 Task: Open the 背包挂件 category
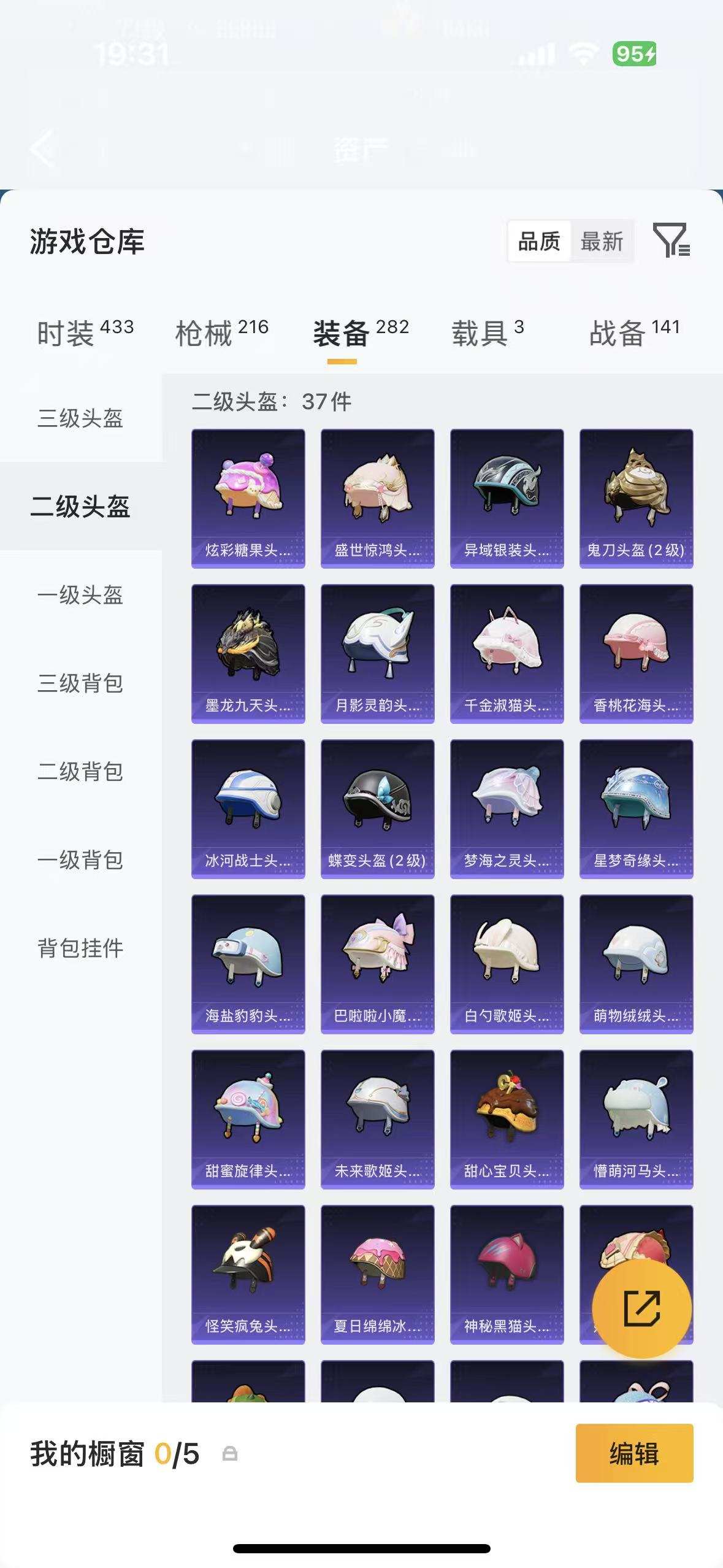[80, 948]
